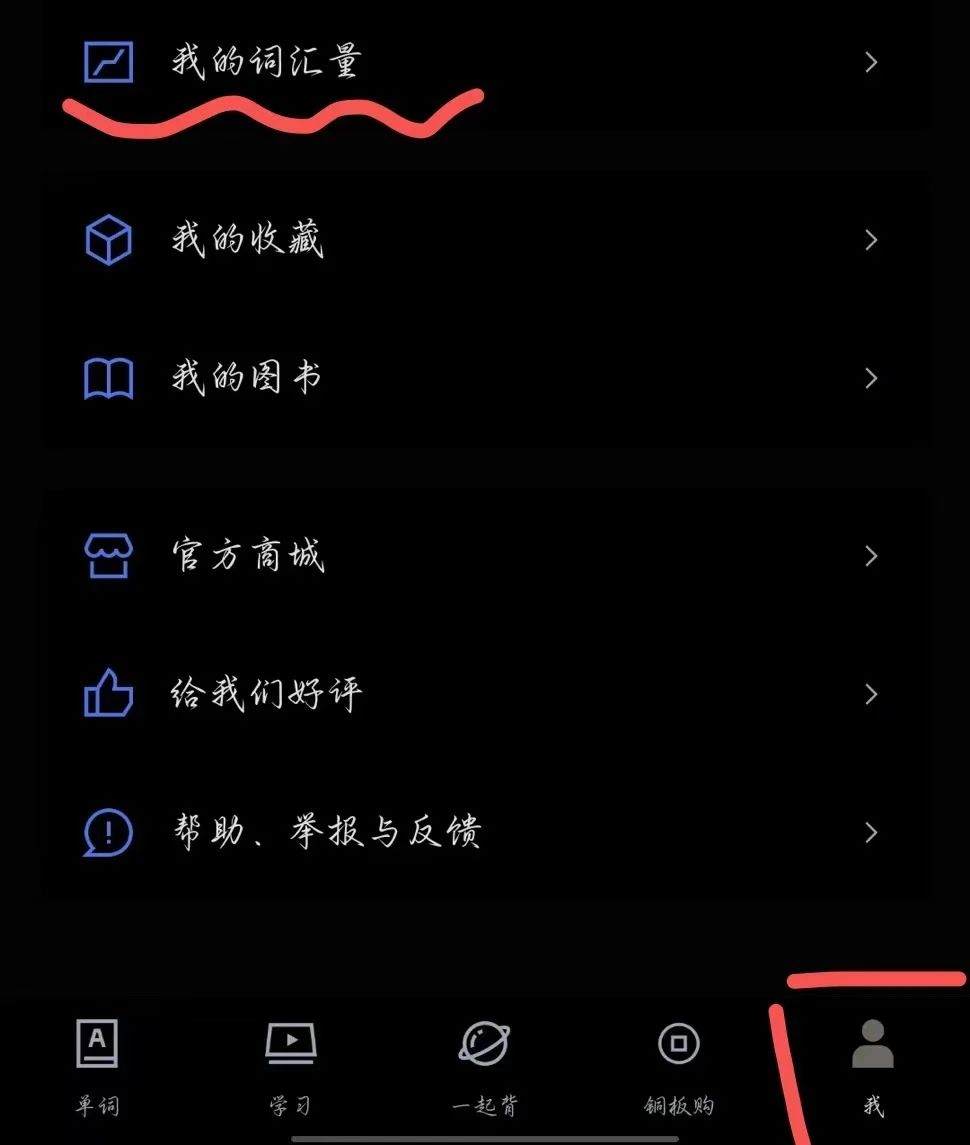The image size is (970, 1145).
Task: Expand the 帮助、举报与反馈 row chevron
Action: tap(871, 831)
